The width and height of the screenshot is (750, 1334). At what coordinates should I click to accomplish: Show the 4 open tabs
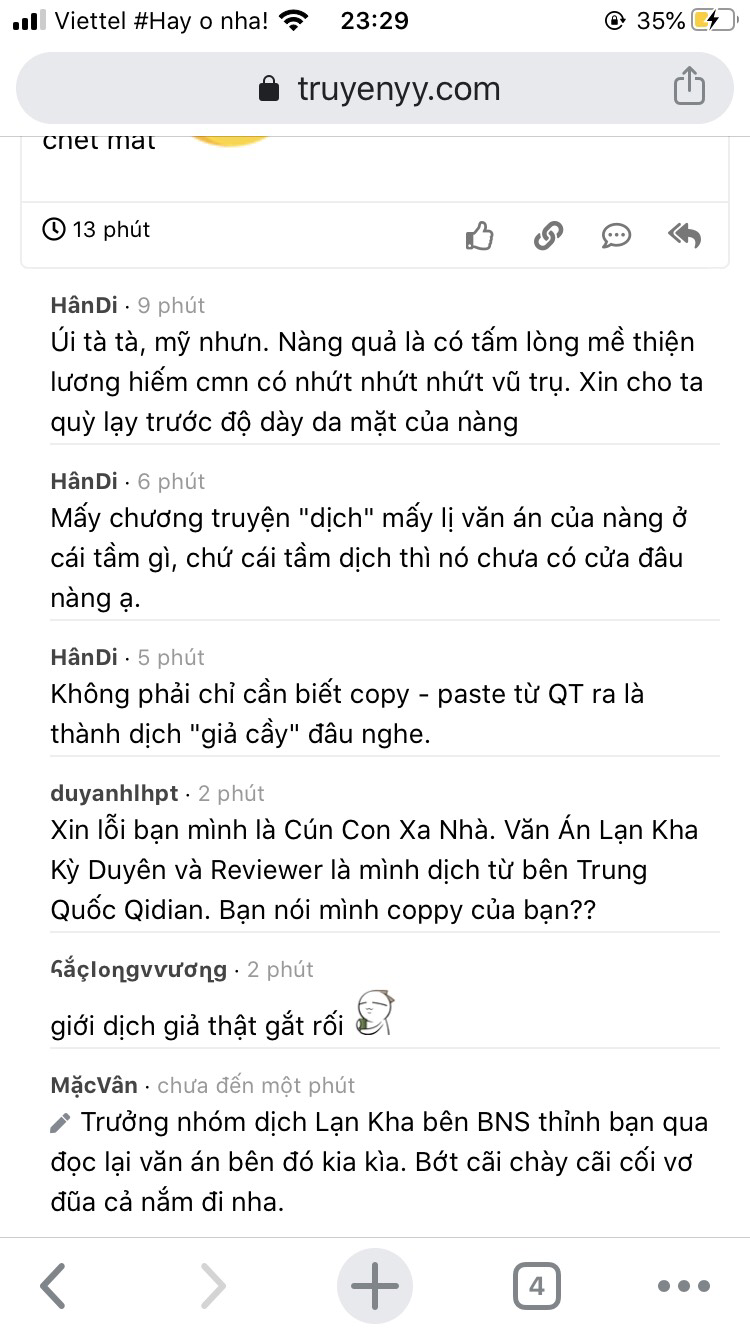[536, 1286]
